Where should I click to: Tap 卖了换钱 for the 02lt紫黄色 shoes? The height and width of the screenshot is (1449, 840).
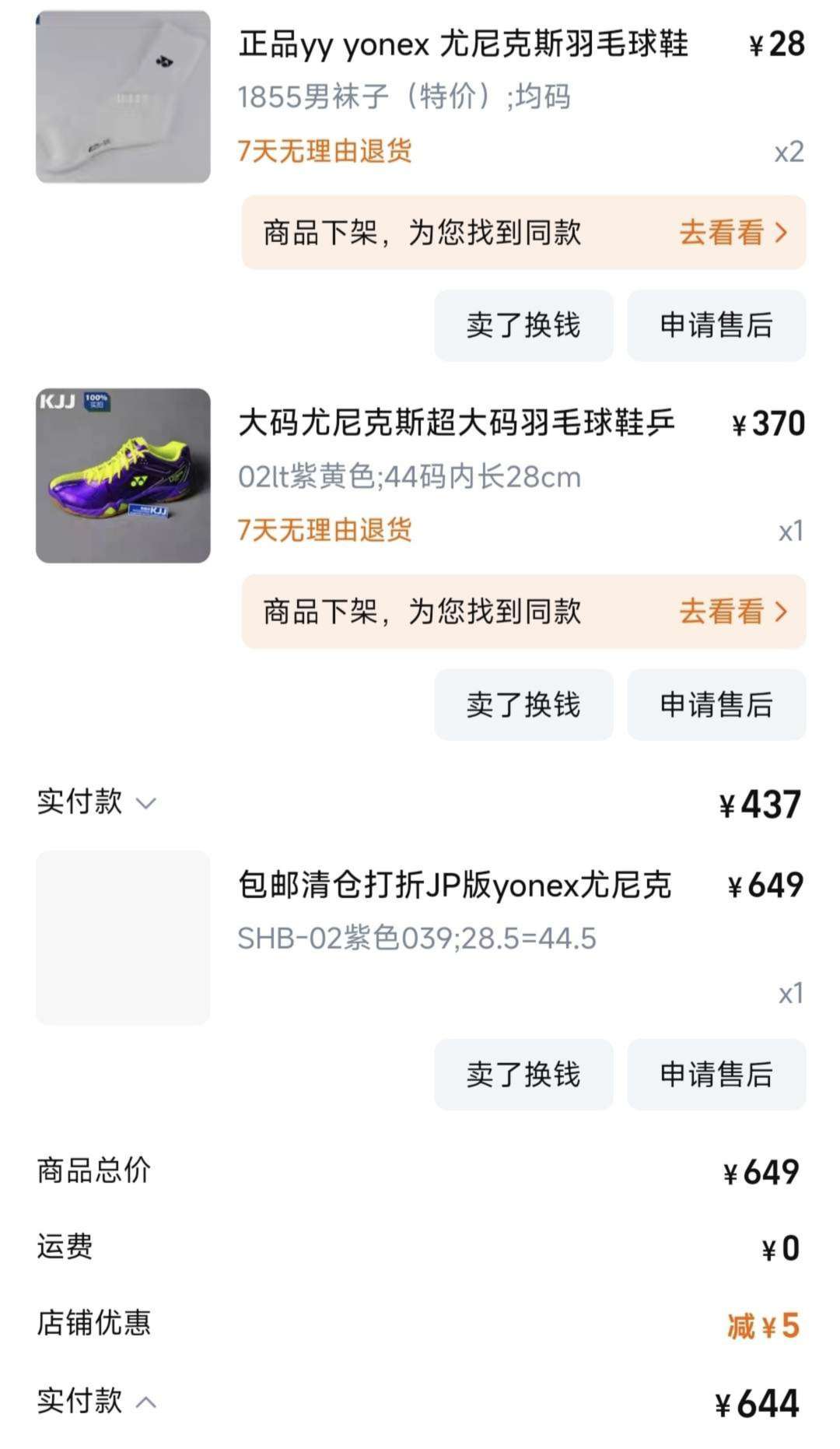[x=523, y=704]
